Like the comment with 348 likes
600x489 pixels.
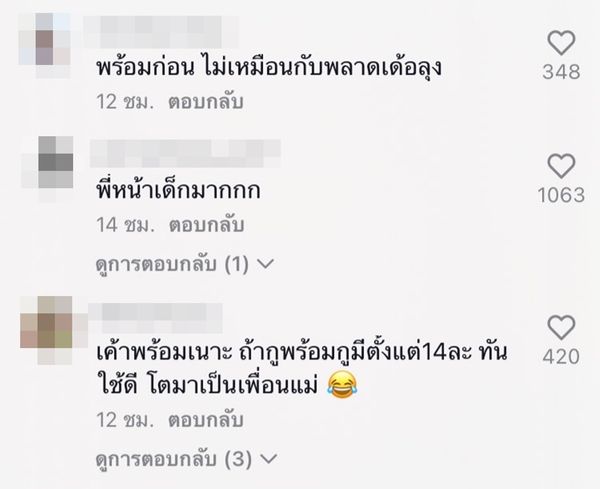tap(563, 42)
